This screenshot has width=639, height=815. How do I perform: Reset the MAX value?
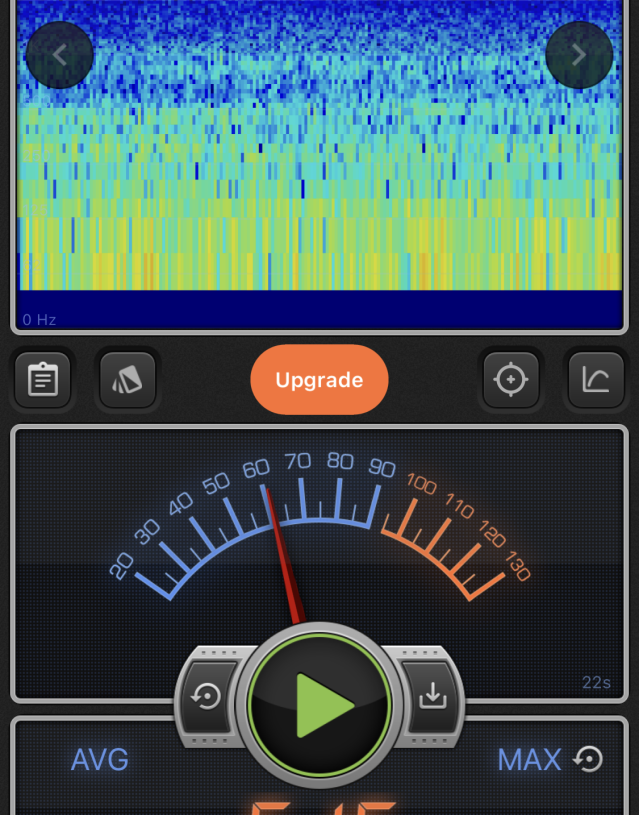pos(589,760)
